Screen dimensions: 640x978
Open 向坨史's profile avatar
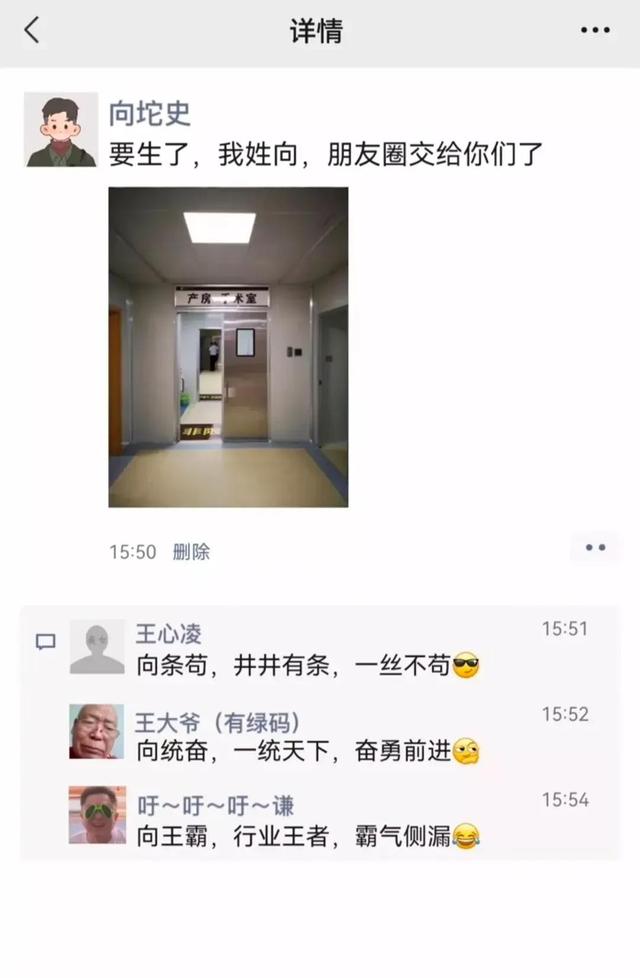click(x=60, y=130)
